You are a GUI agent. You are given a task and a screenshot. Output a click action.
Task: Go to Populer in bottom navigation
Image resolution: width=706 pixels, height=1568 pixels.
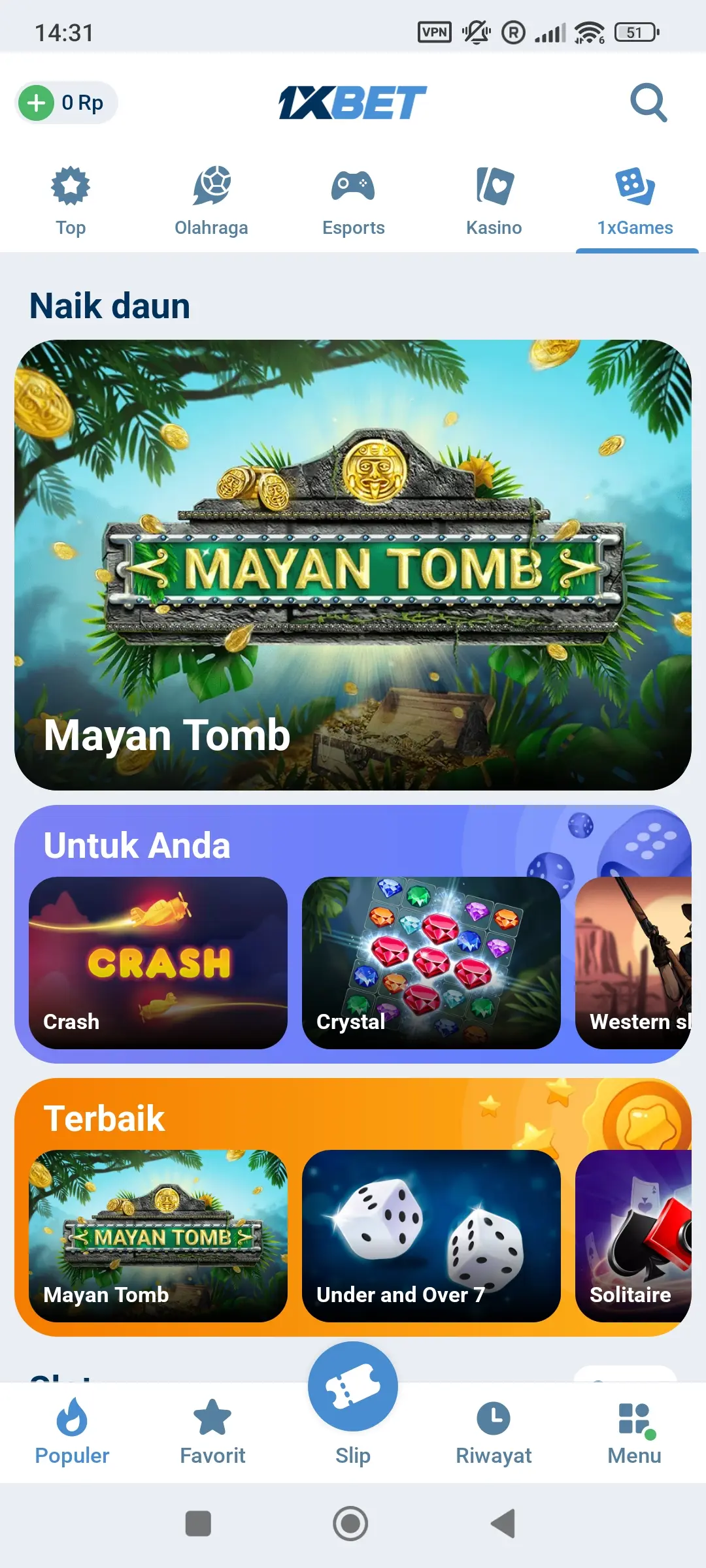72,1432
